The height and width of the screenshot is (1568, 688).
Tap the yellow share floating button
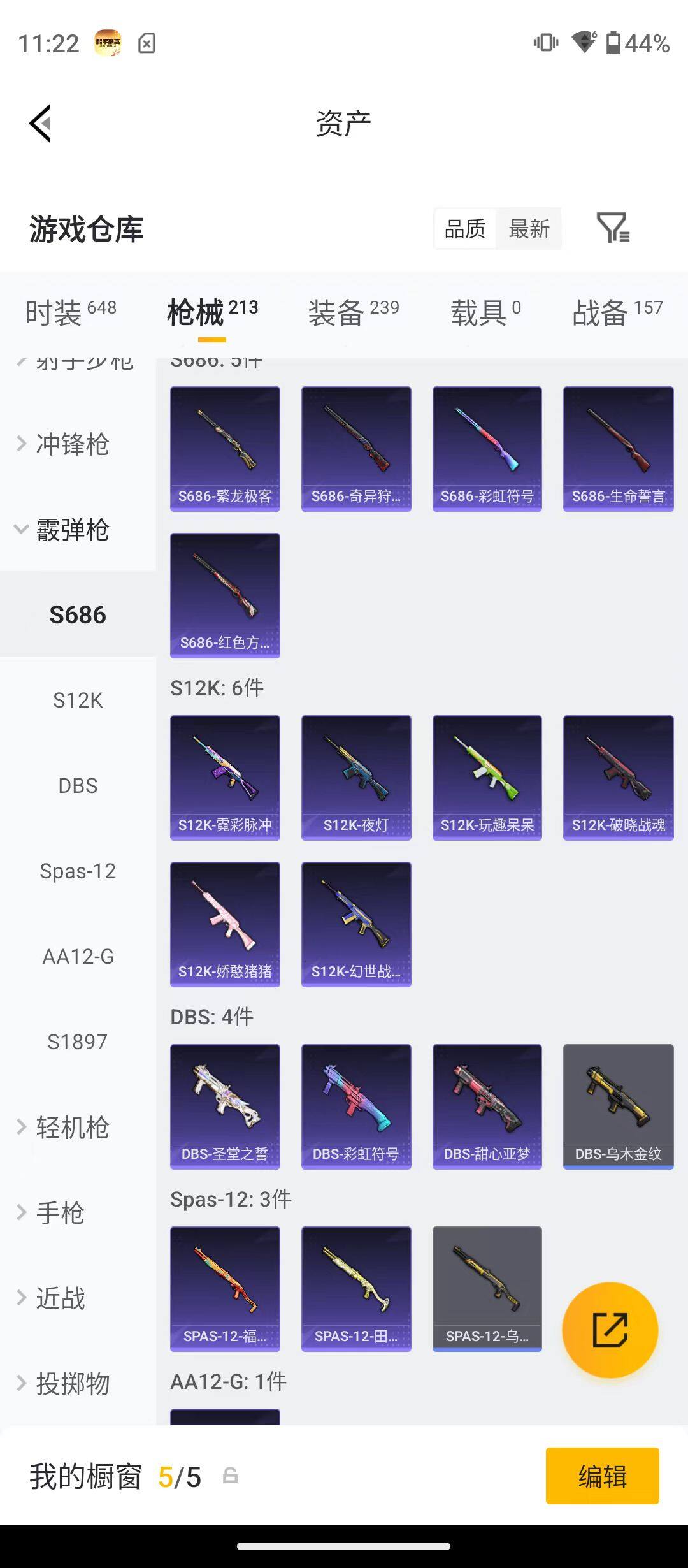pyautogui.click(x=610, y=1330)
